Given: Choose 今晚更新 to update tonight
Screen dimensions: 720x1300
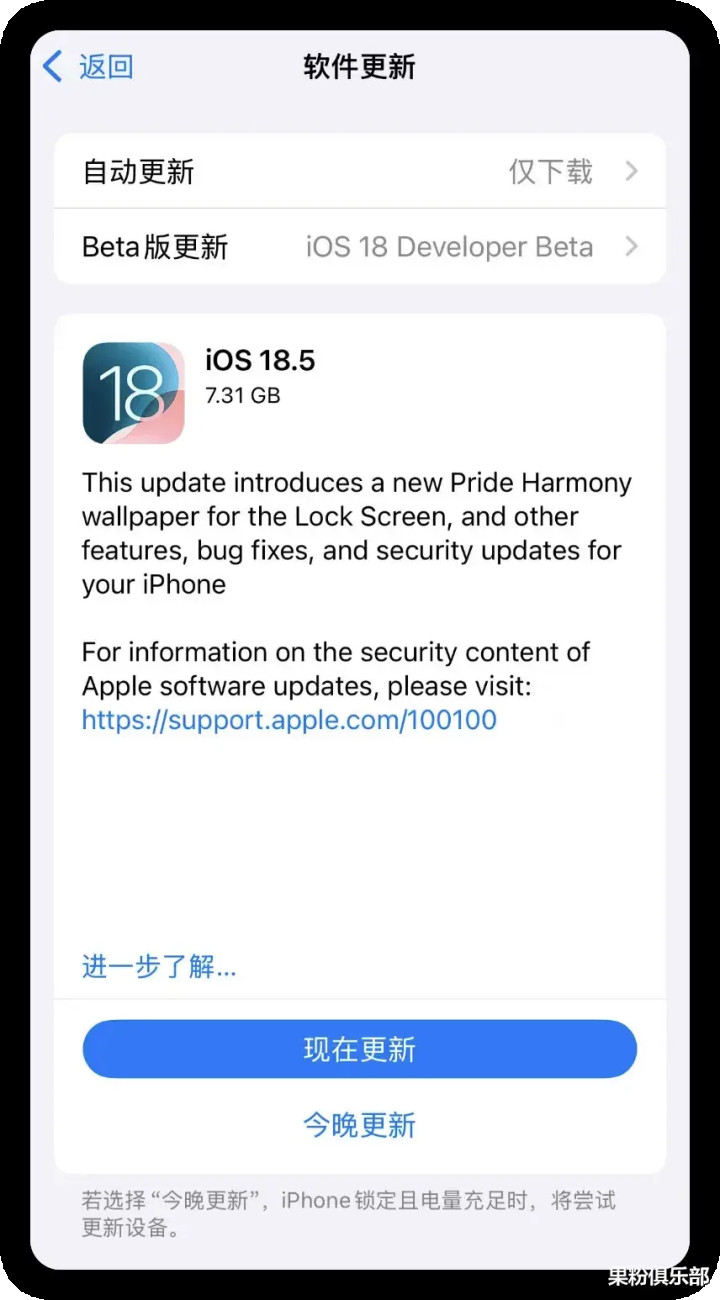Looking at the screenshot, I should coord(359,1125).
